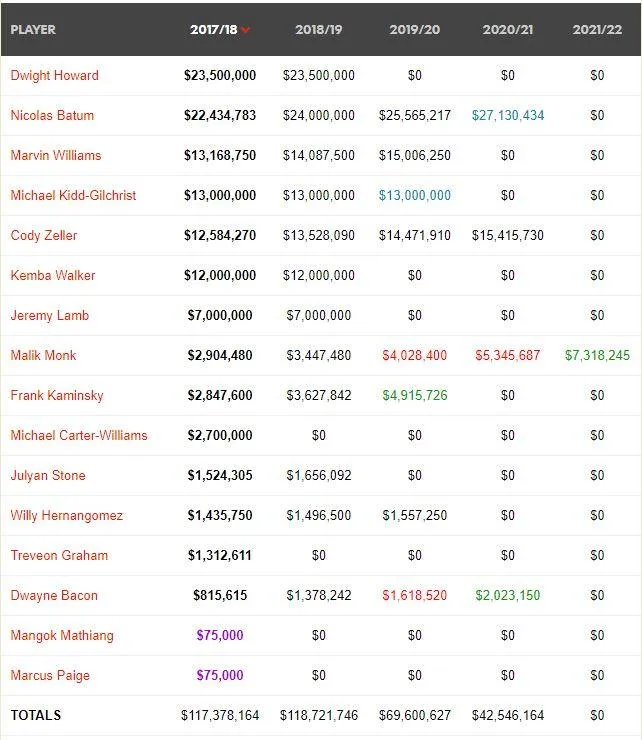
Task: Tap the 2019/20 column header
Action: point(413,29)
